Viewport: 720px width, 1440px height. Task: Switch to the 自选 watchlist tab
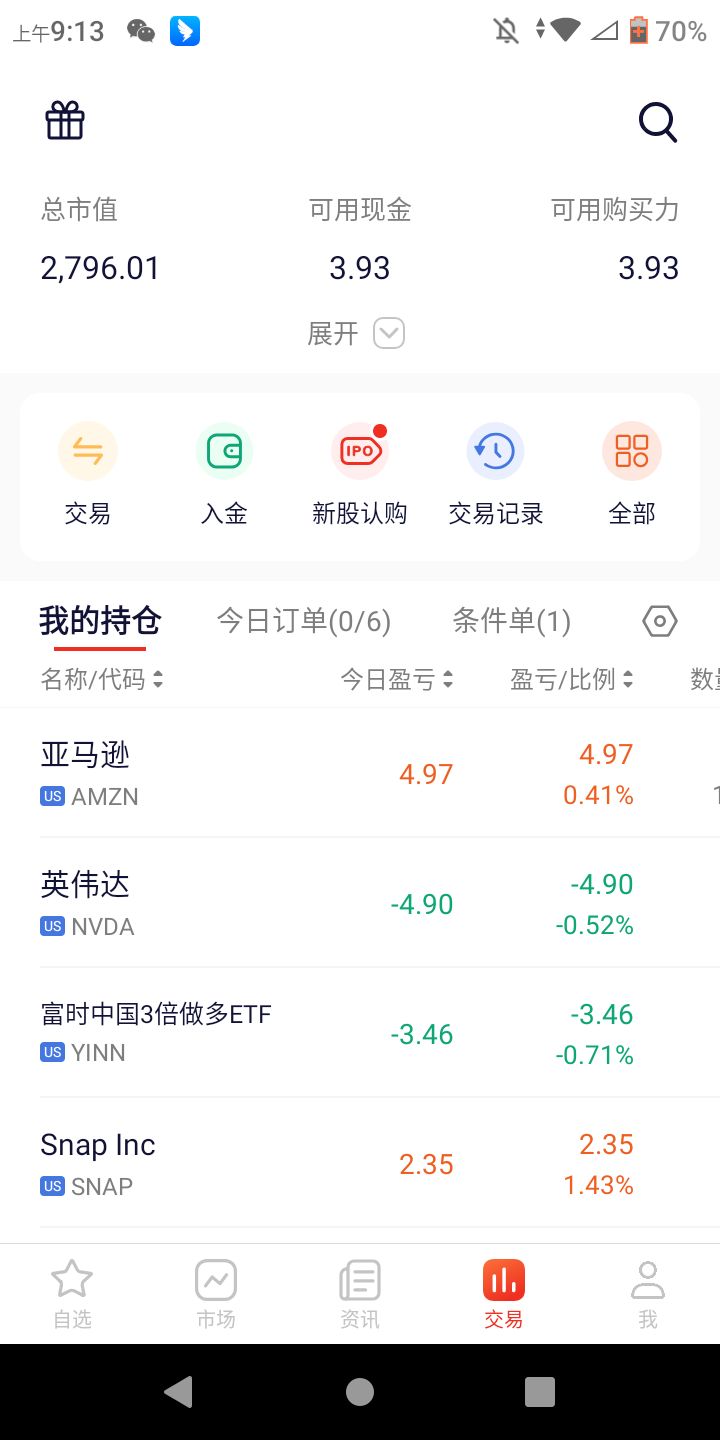pos(72,1294)
